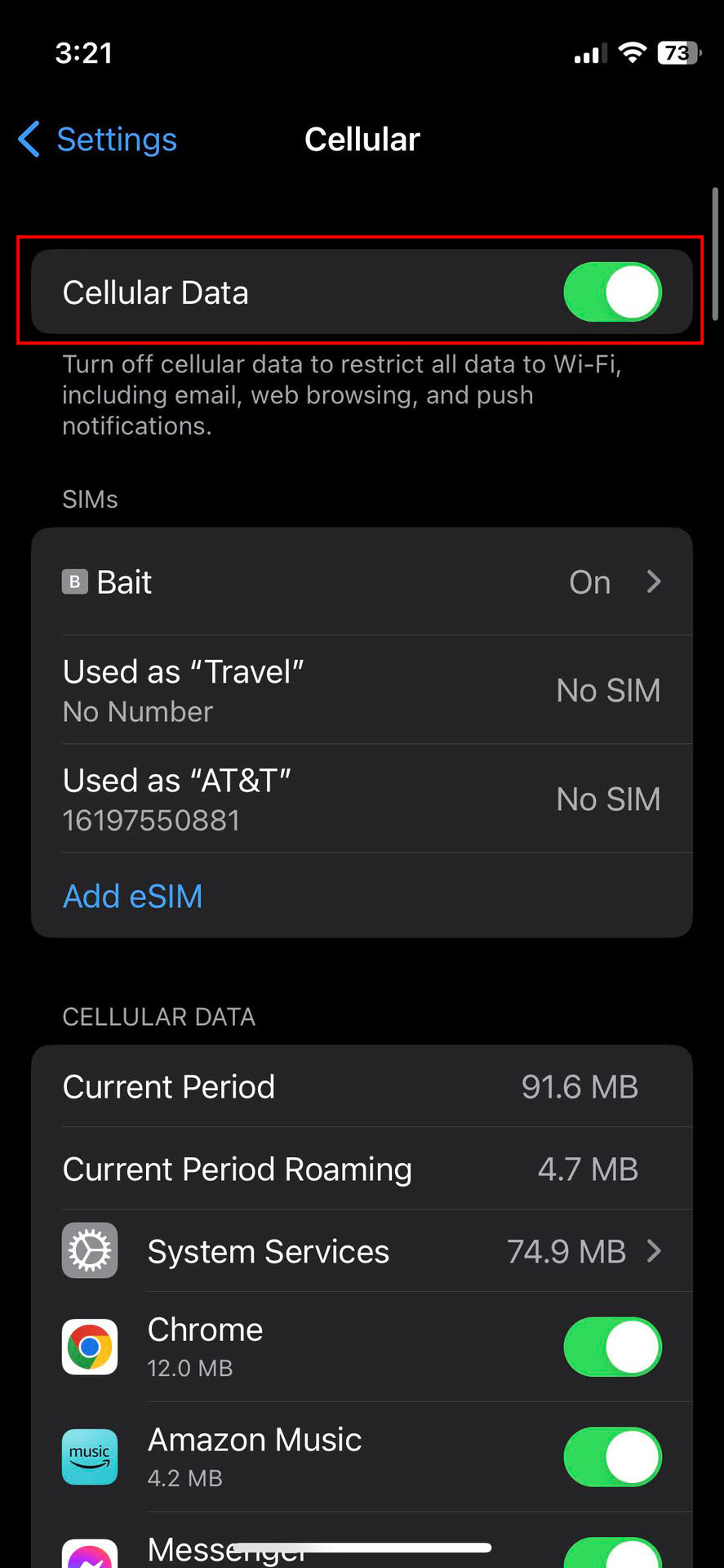
Task: Open System Services data usage
Action: click(x=362, y=1251)
